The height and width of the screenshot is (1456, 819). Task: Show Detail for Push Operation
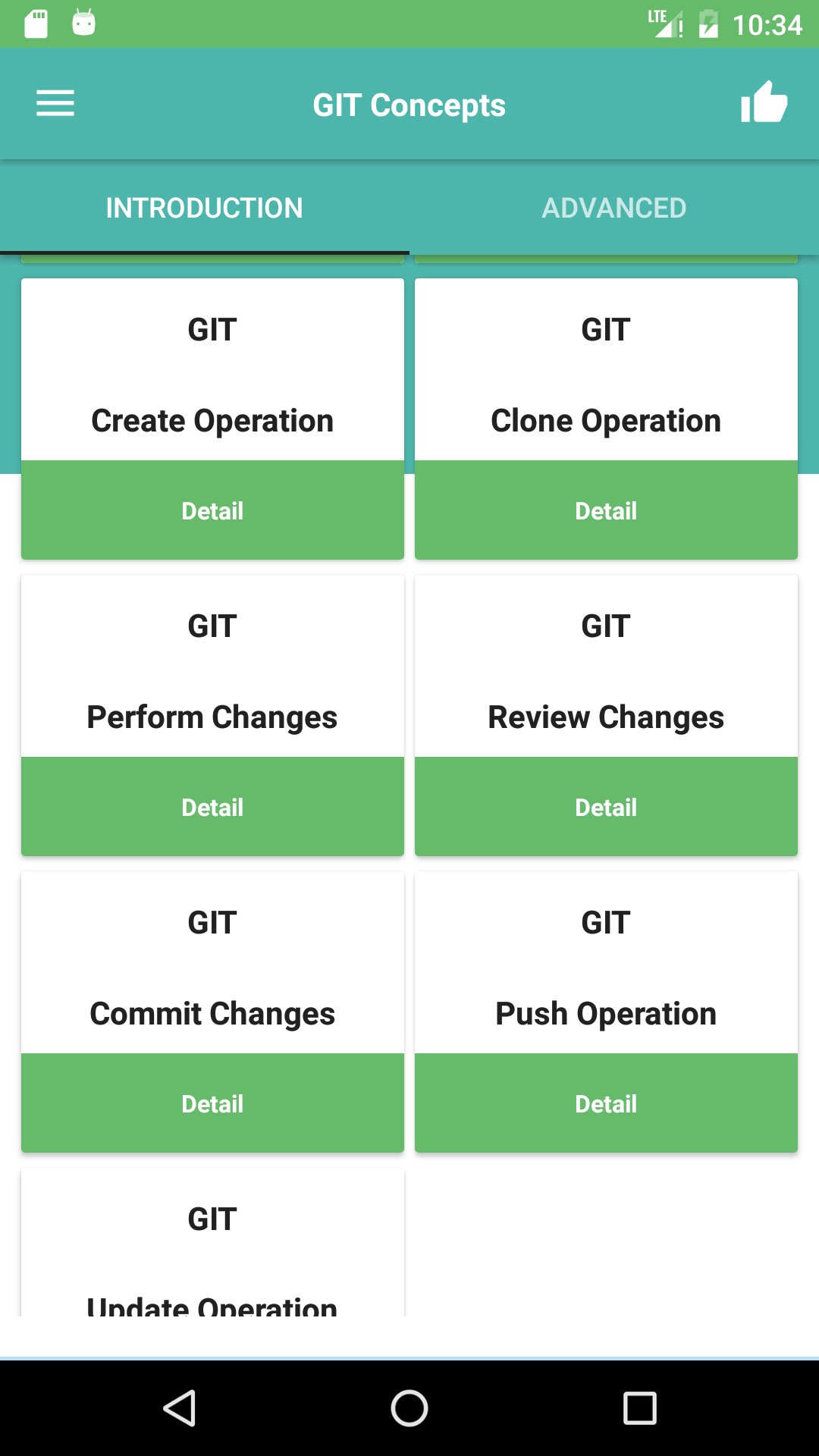click(x=606, y=1103)
